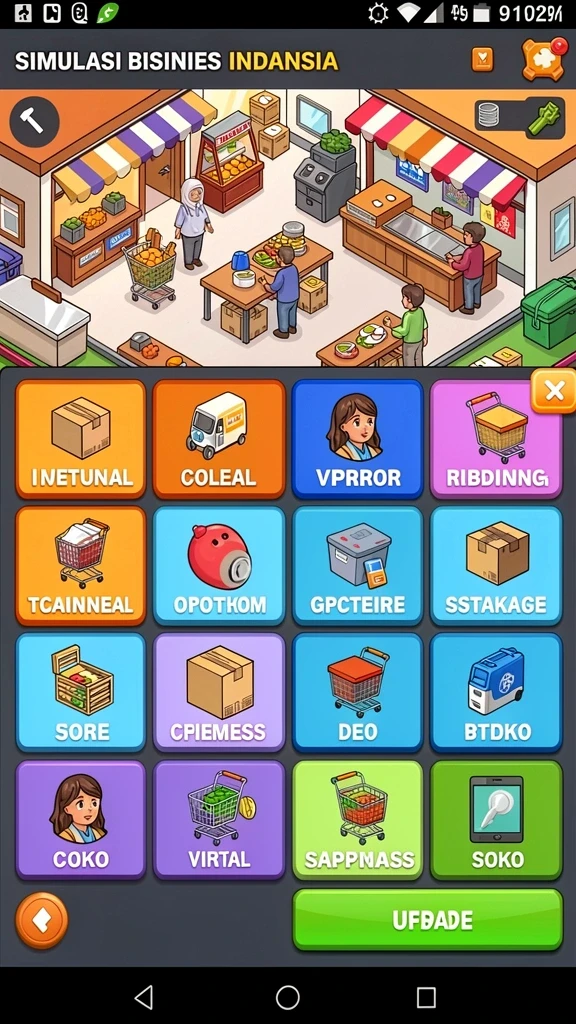Tap the green UFDADE button
Viewport: 576px width, 1024px height.
pyautogui.click(x=427, y=920)
